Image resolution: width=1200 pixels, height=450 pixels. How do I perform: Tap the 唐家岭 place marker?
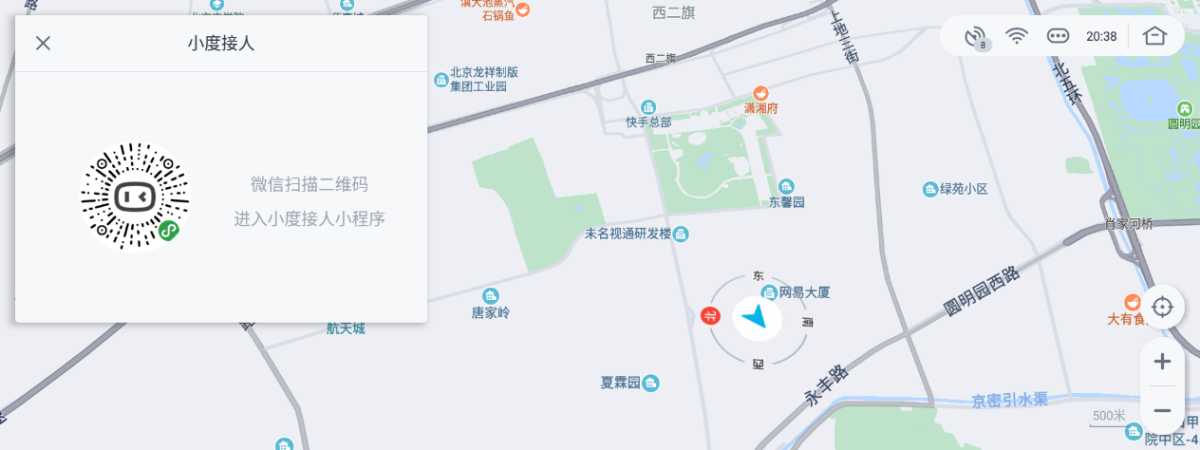point(490,296)
